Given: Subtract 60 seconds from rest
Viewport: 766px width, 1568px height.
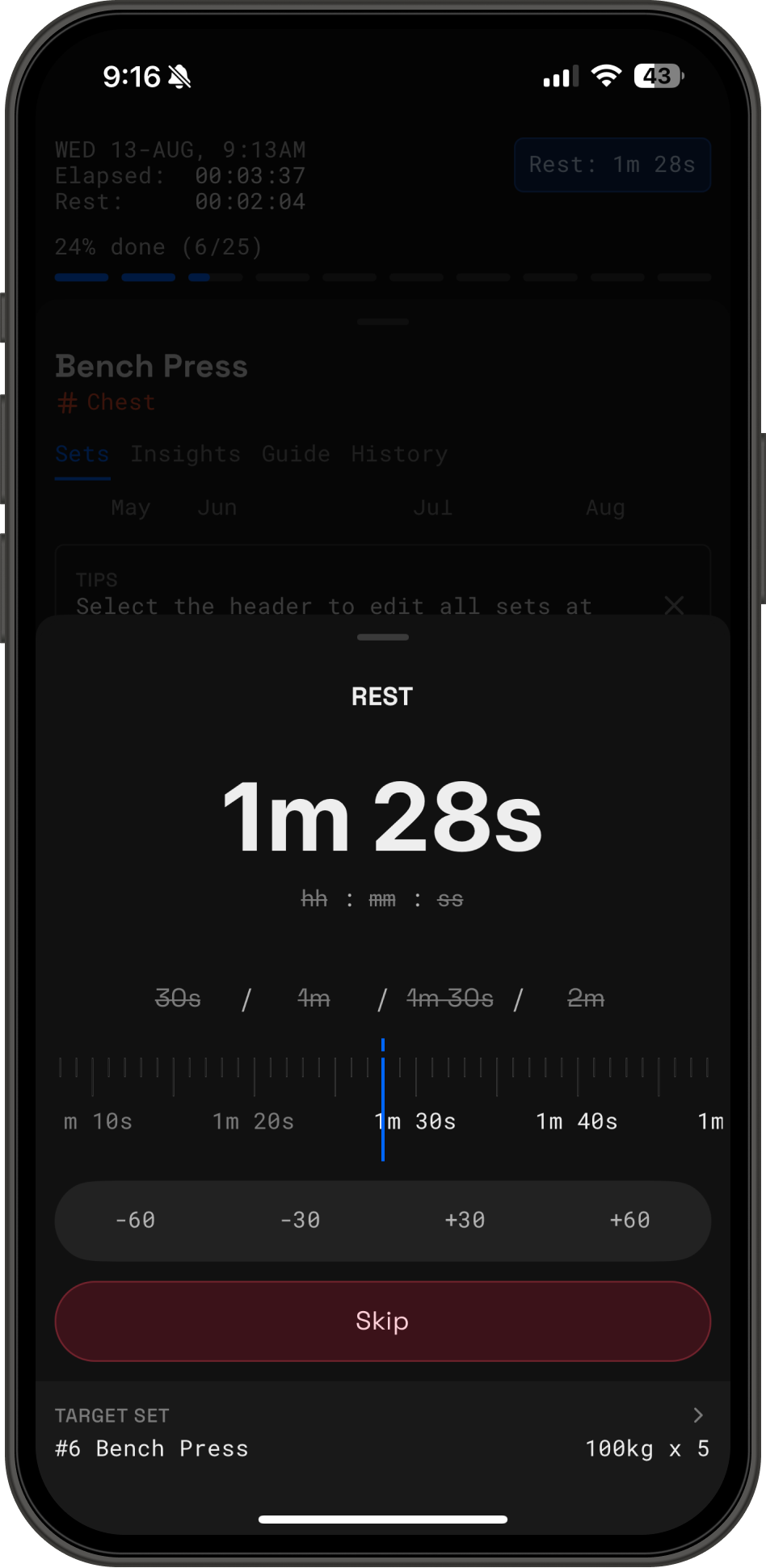Looking at the screenshot, I should pyautogui.click(x=136, y=1220).
